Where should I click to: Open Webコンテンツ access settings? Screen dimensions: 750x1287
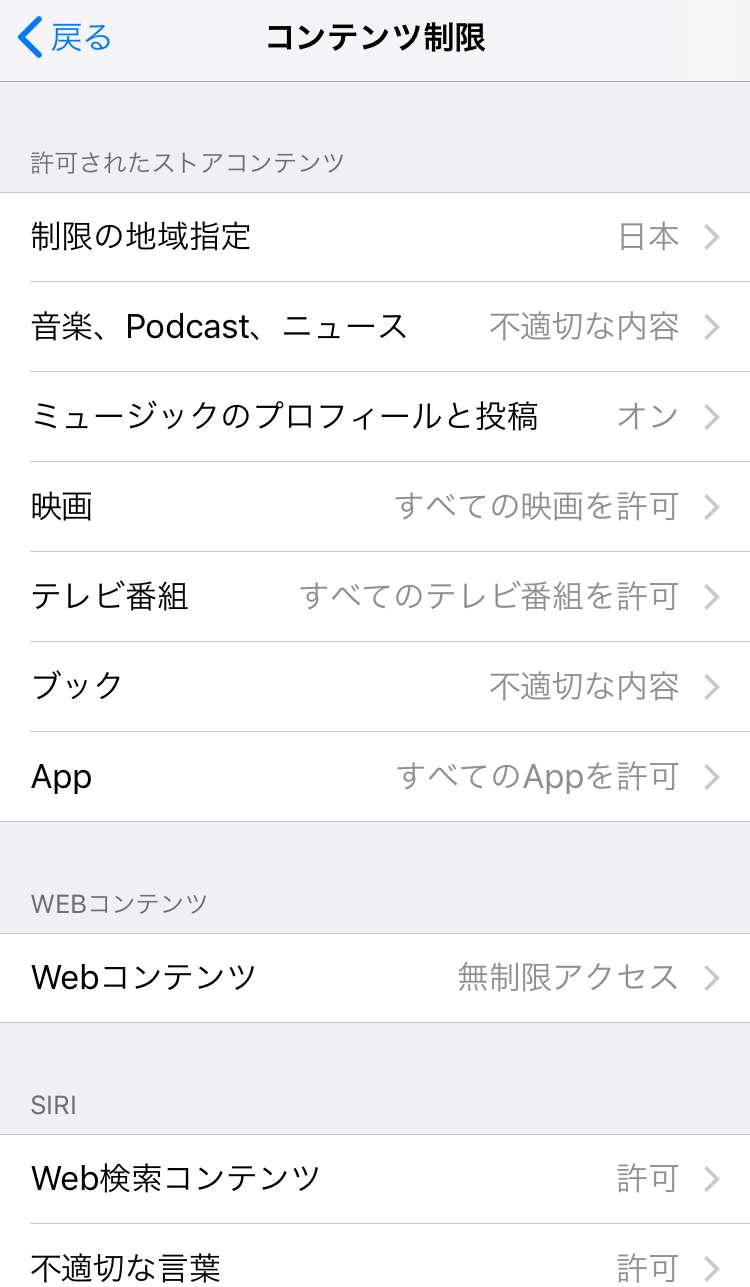[x=375, y=978]
